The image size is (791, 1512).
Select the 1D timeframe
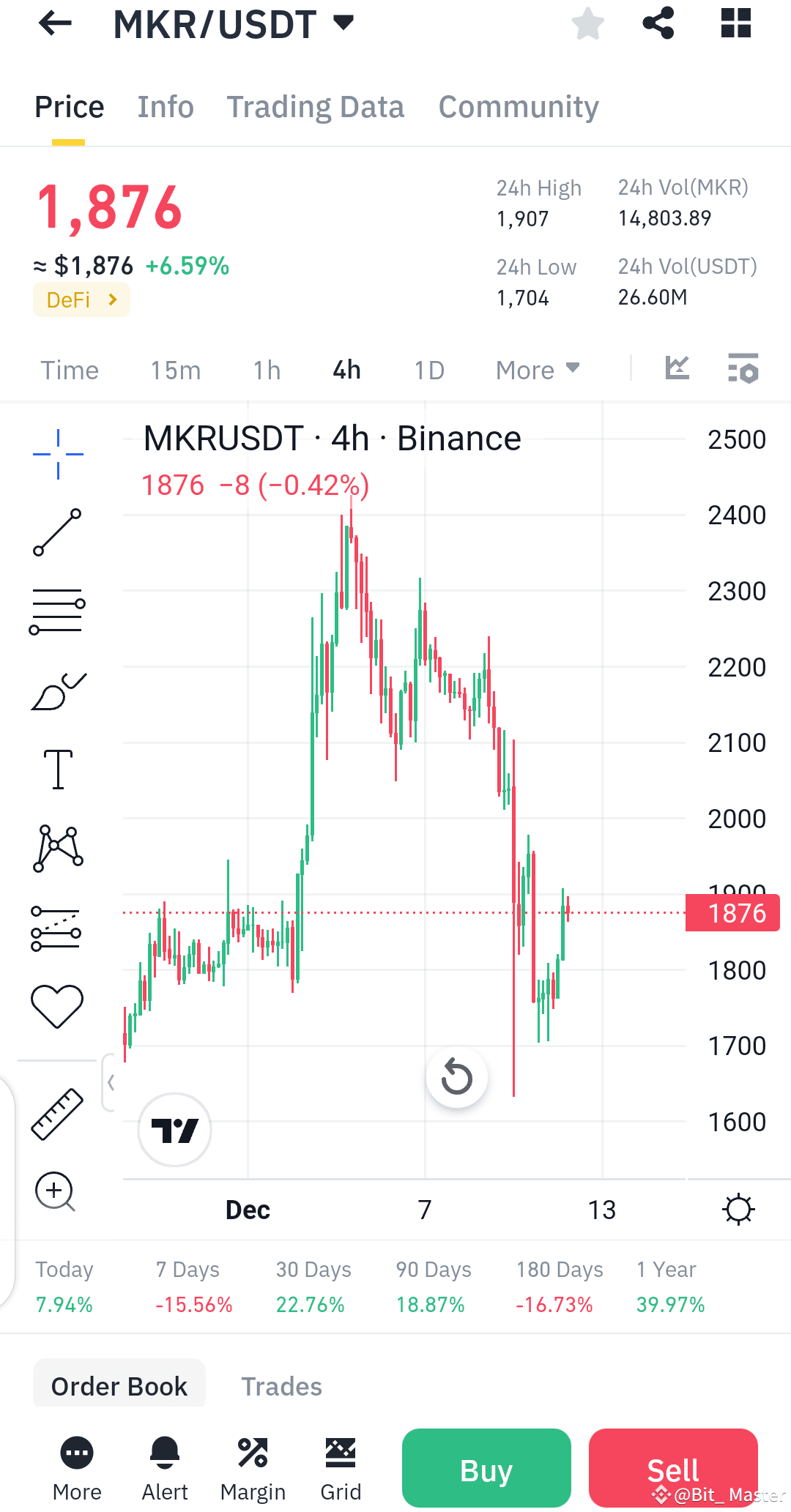[x=428, y=370]
